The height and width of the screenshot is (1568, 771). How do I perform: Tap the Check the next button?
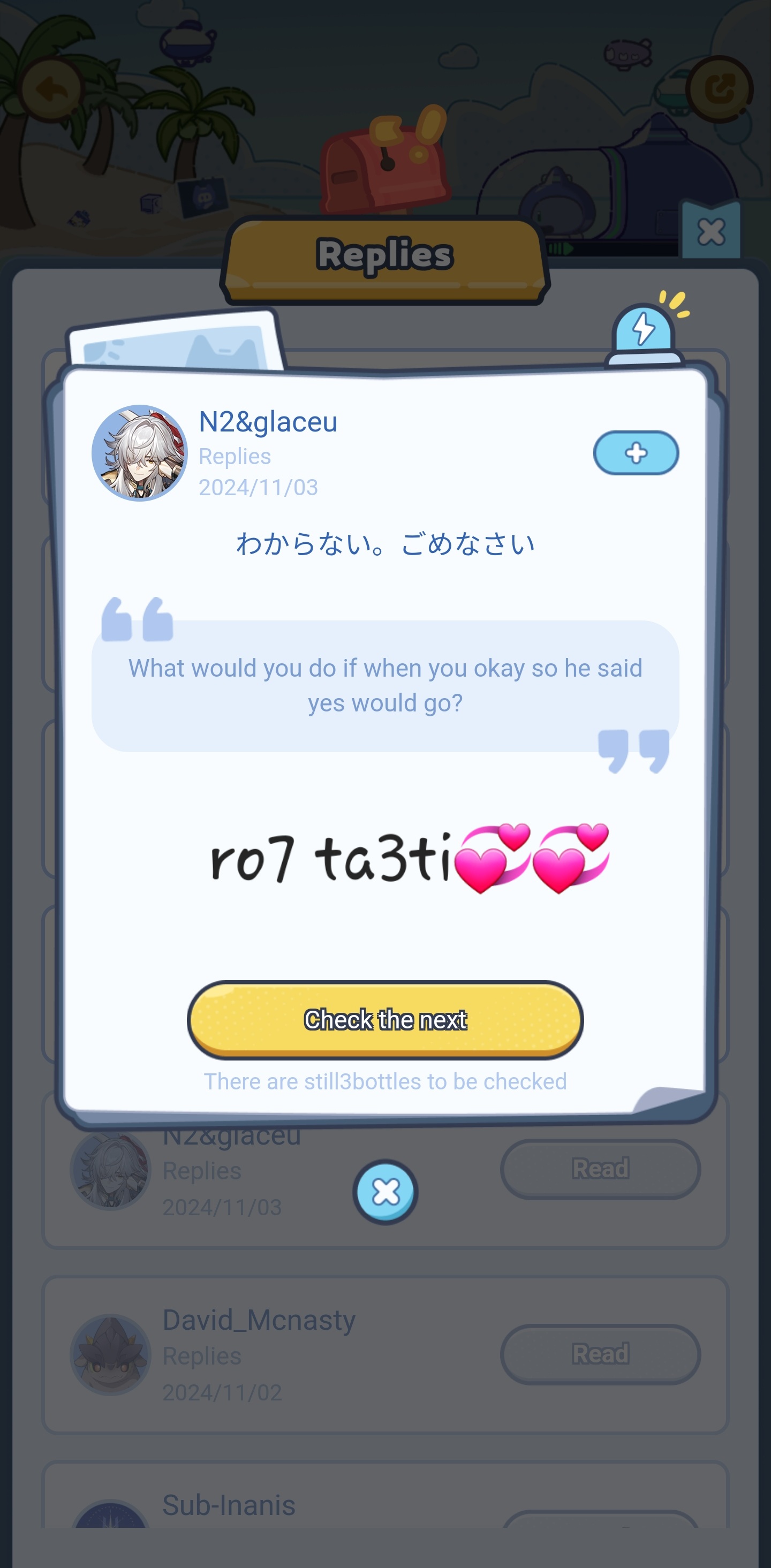tap(385, 1019)
